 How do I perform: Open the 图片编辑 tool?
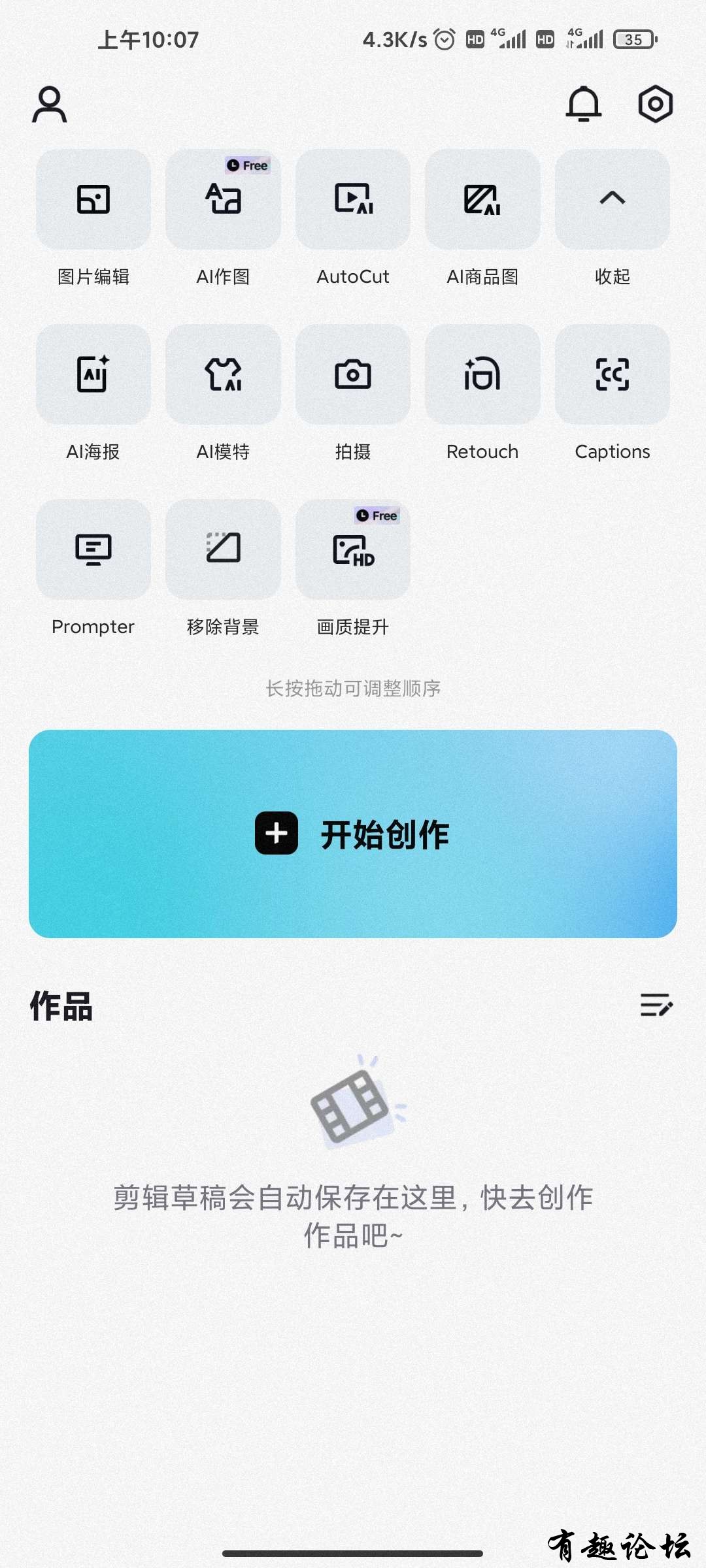pyautogui.click(x=93, y=200)
